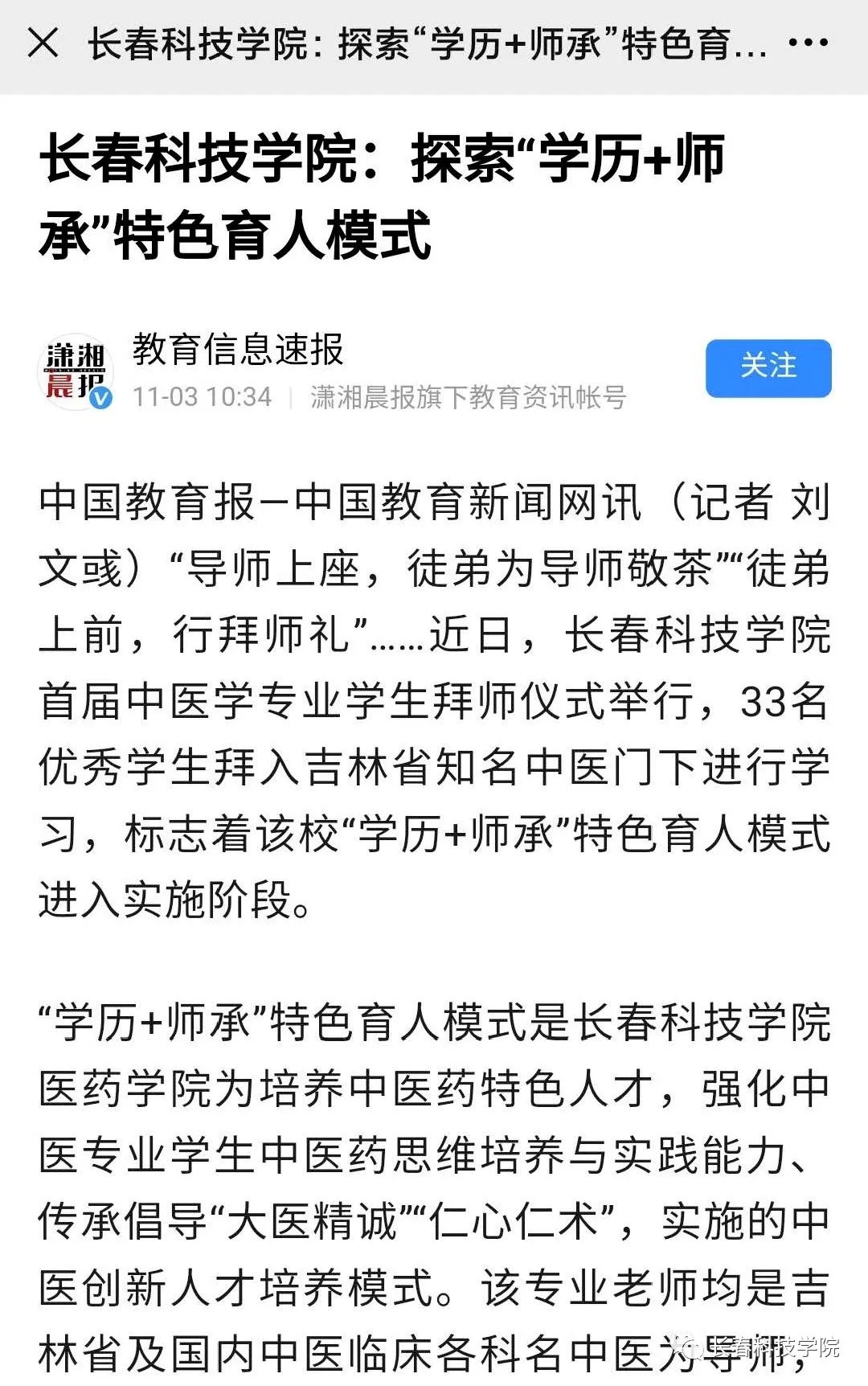
Task: Open 教育信息速报 author profile
Action: pyautogui.click(x=238, y=350)
